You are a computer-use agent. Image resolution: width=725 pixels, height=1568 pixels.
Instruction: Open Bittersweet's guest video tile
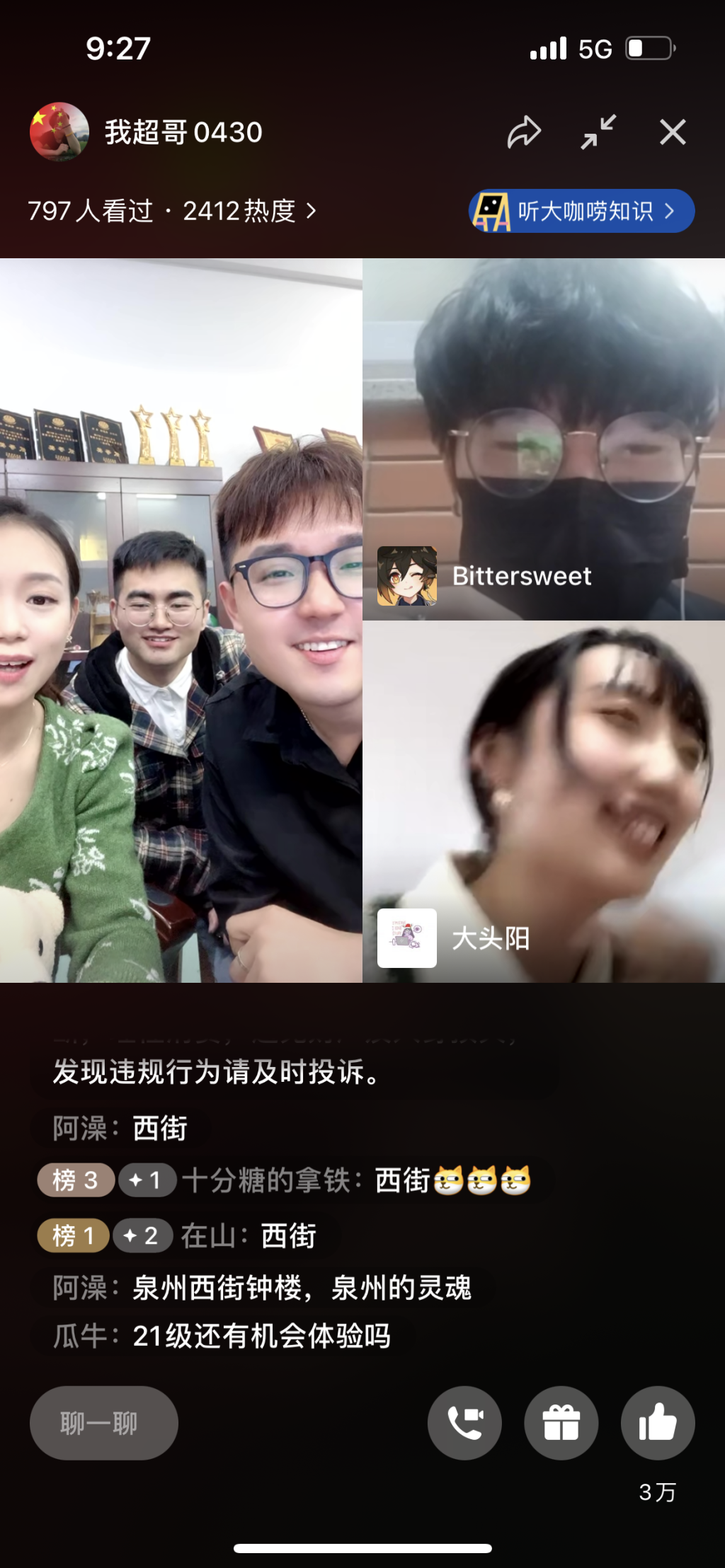click(x=544, y=439)
